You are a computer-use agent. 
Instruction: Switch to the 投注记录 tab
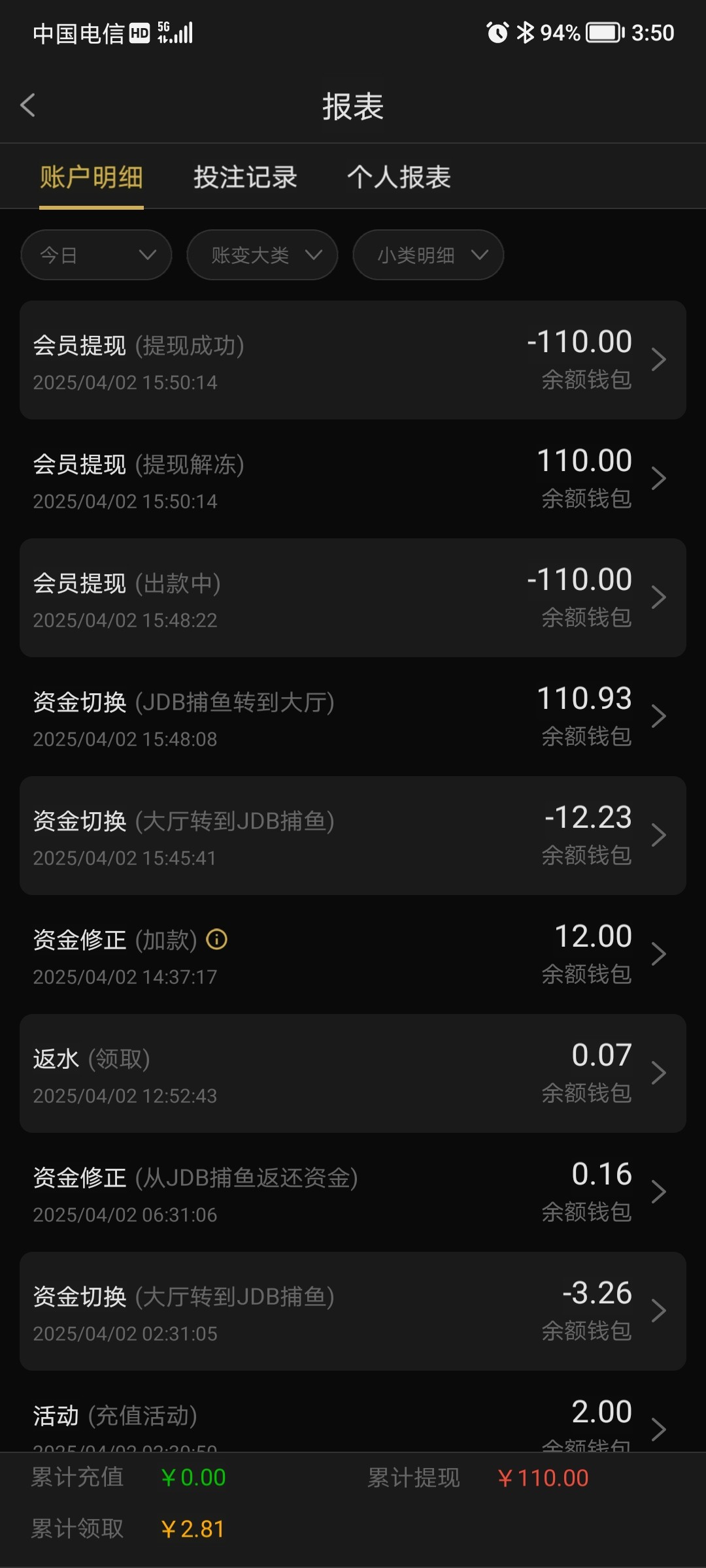245,177
